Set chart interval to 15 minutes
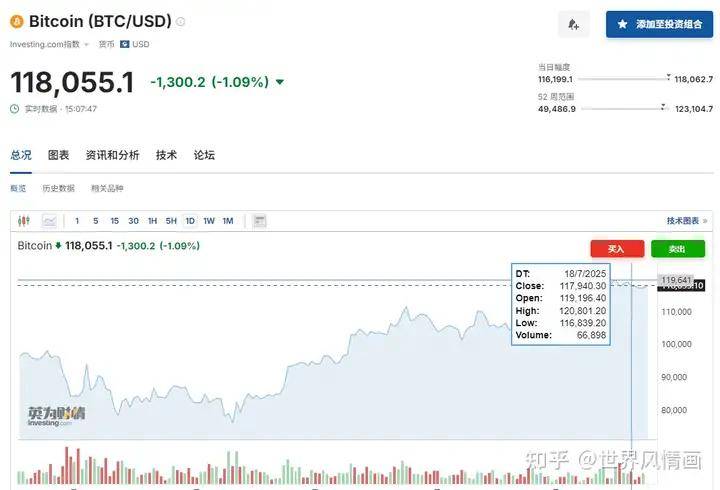The image size is (720, 490). (x=114, y=221)
